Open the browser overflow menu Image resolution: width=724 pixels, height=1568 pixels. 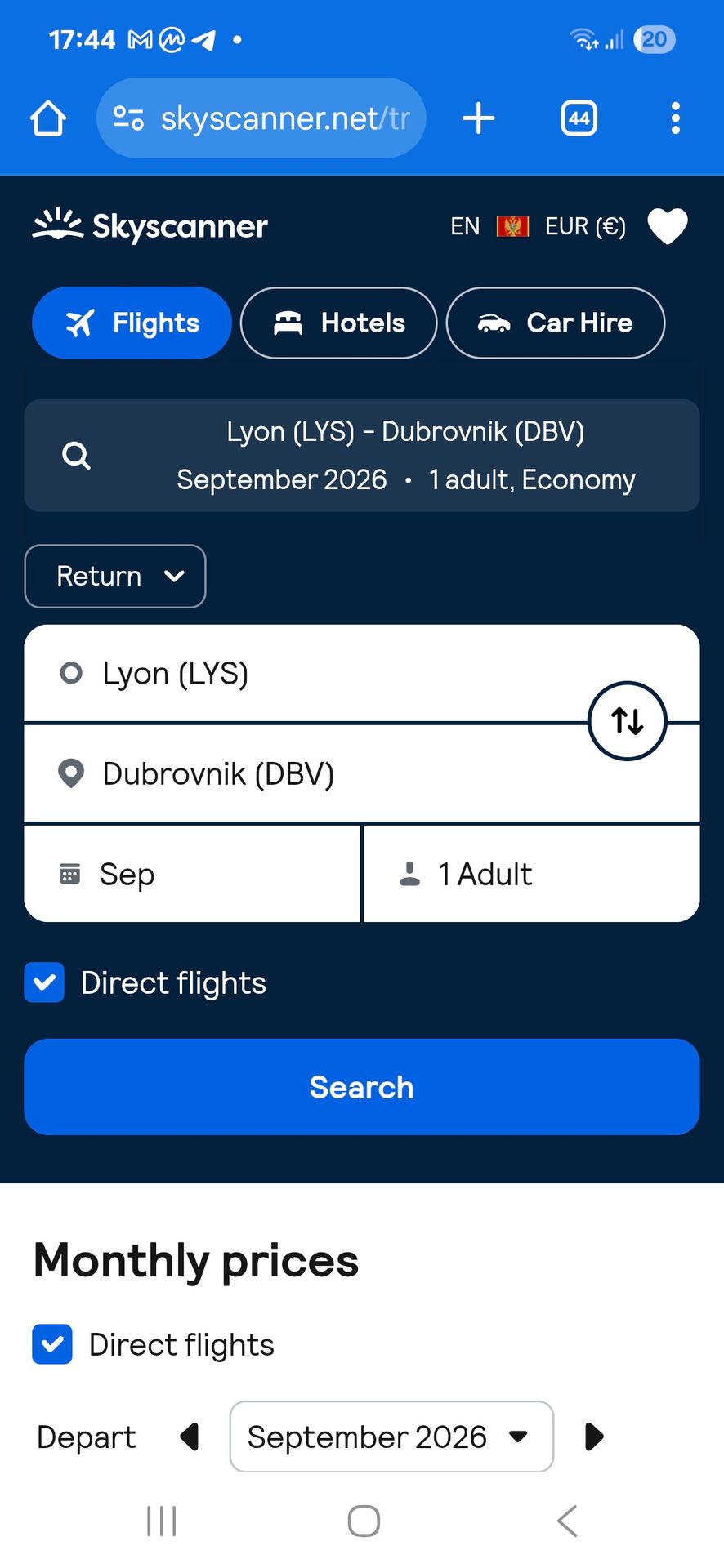pyautogui.click(x=675, y=118)
